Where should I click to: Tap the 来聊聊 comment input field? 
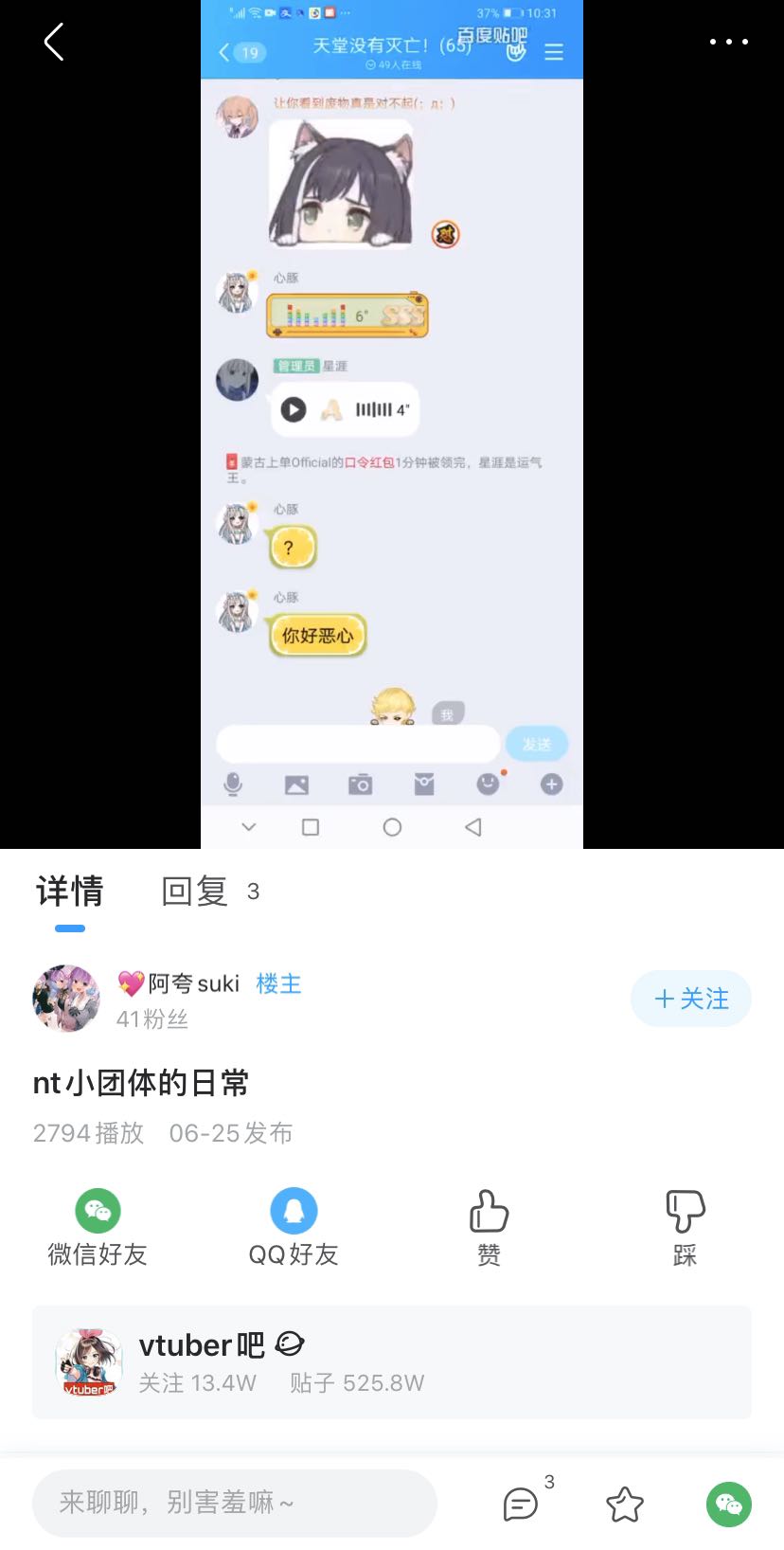tap(235, 1503)
